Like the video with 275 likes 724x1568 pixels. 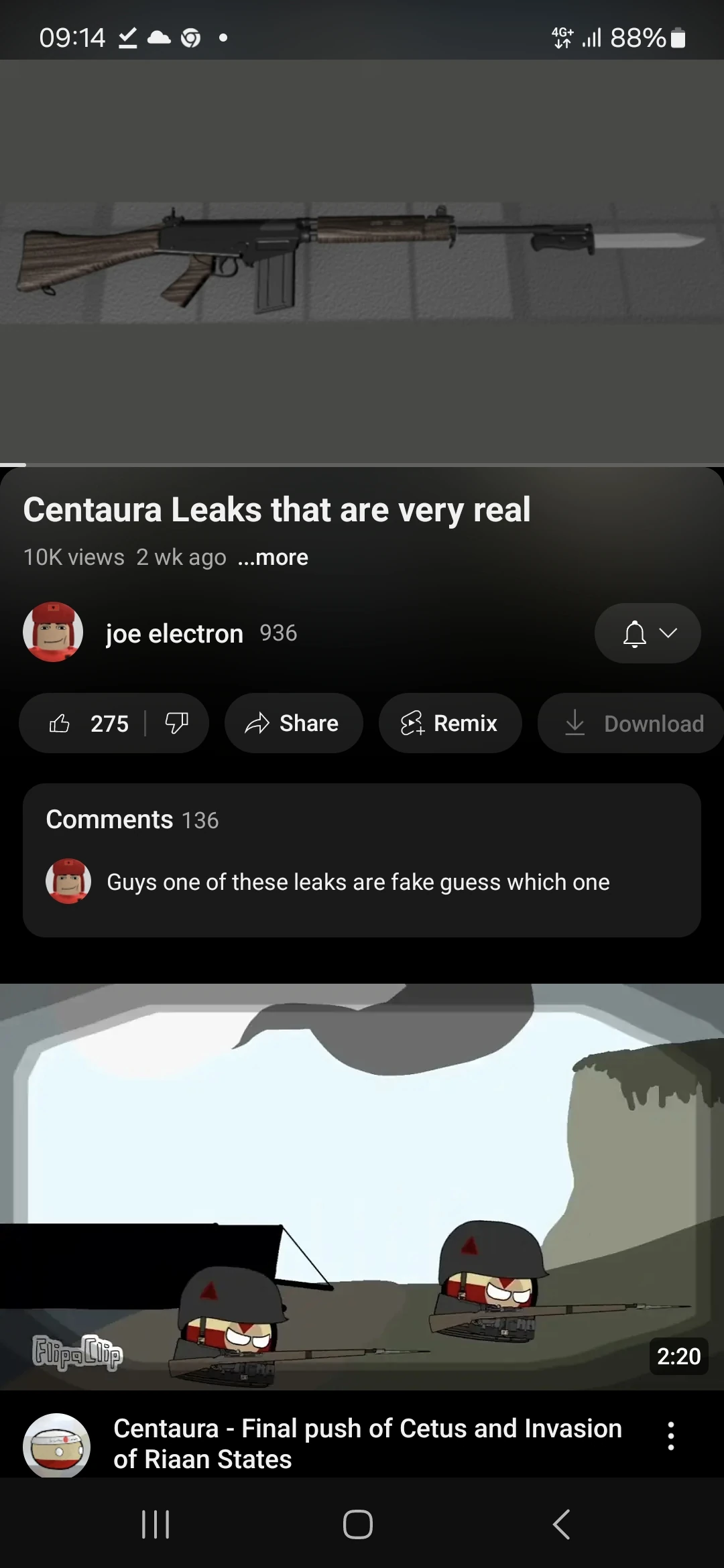point(87,724)
